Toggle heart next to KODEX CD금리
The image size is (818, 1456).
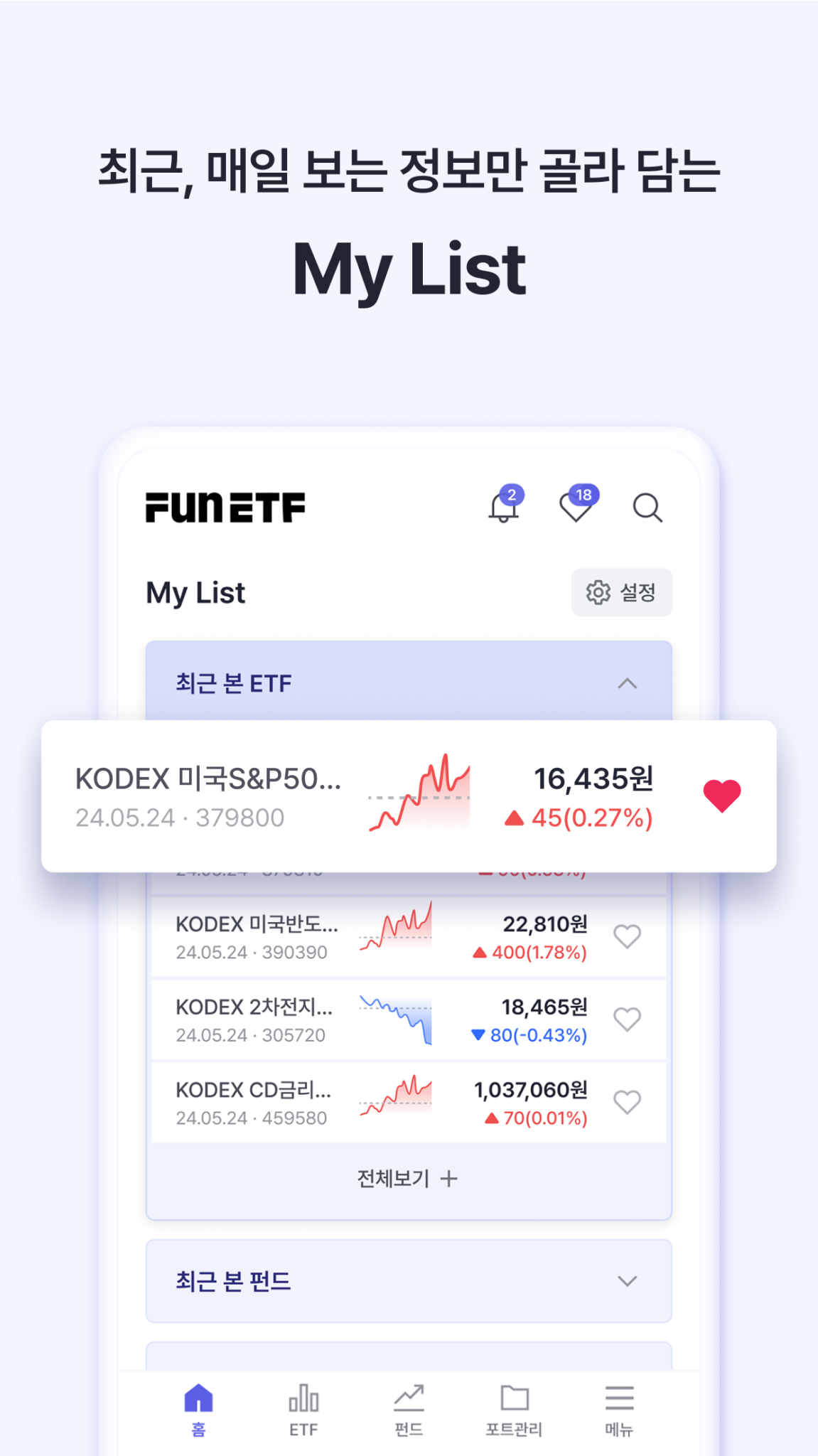(628, 1101)
